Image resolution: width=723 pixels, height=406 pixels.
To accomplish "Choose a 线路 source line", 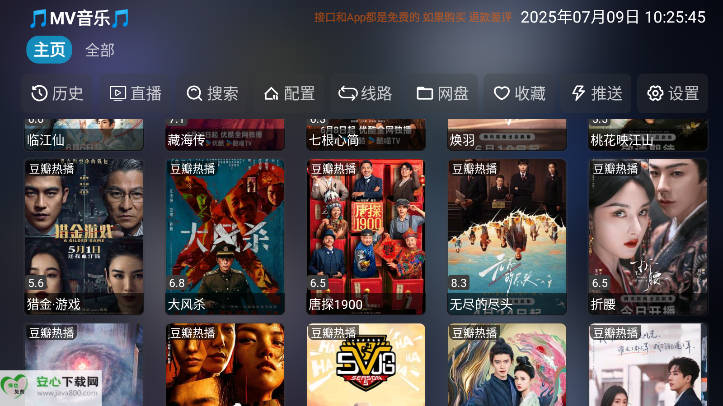I will point(365,93).
